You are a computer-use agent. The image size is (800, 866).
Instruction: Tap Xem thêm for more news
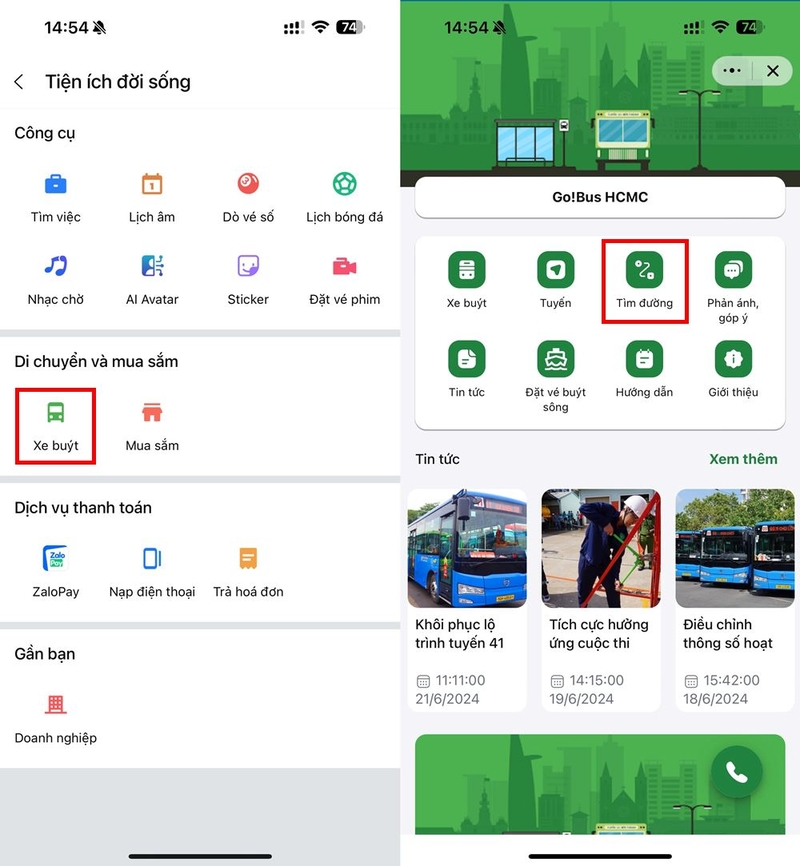pyautogui.click(x=743, y=459)
